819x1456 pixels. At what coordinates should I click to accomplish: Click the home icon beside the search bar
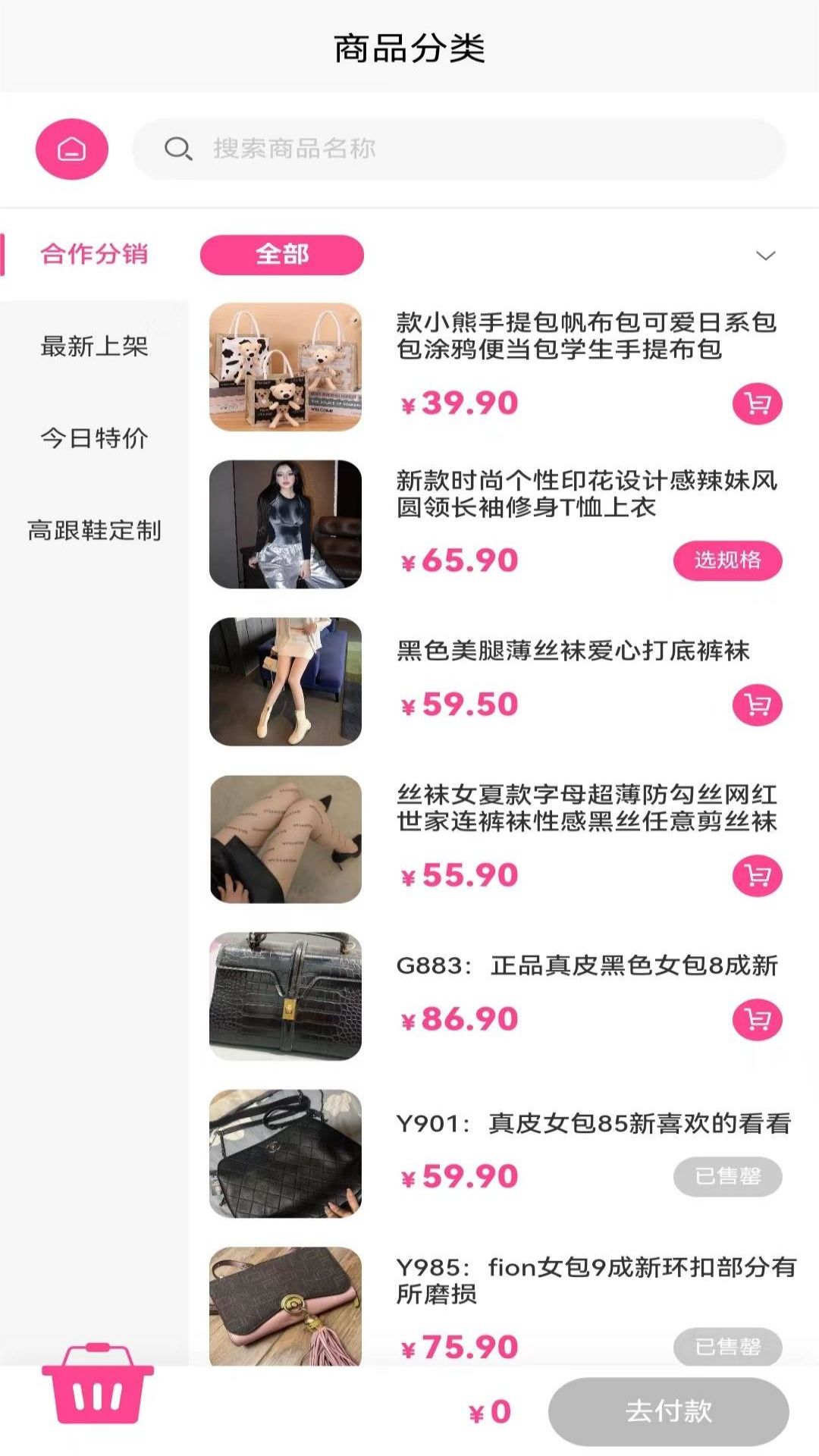tap(71, 149)
